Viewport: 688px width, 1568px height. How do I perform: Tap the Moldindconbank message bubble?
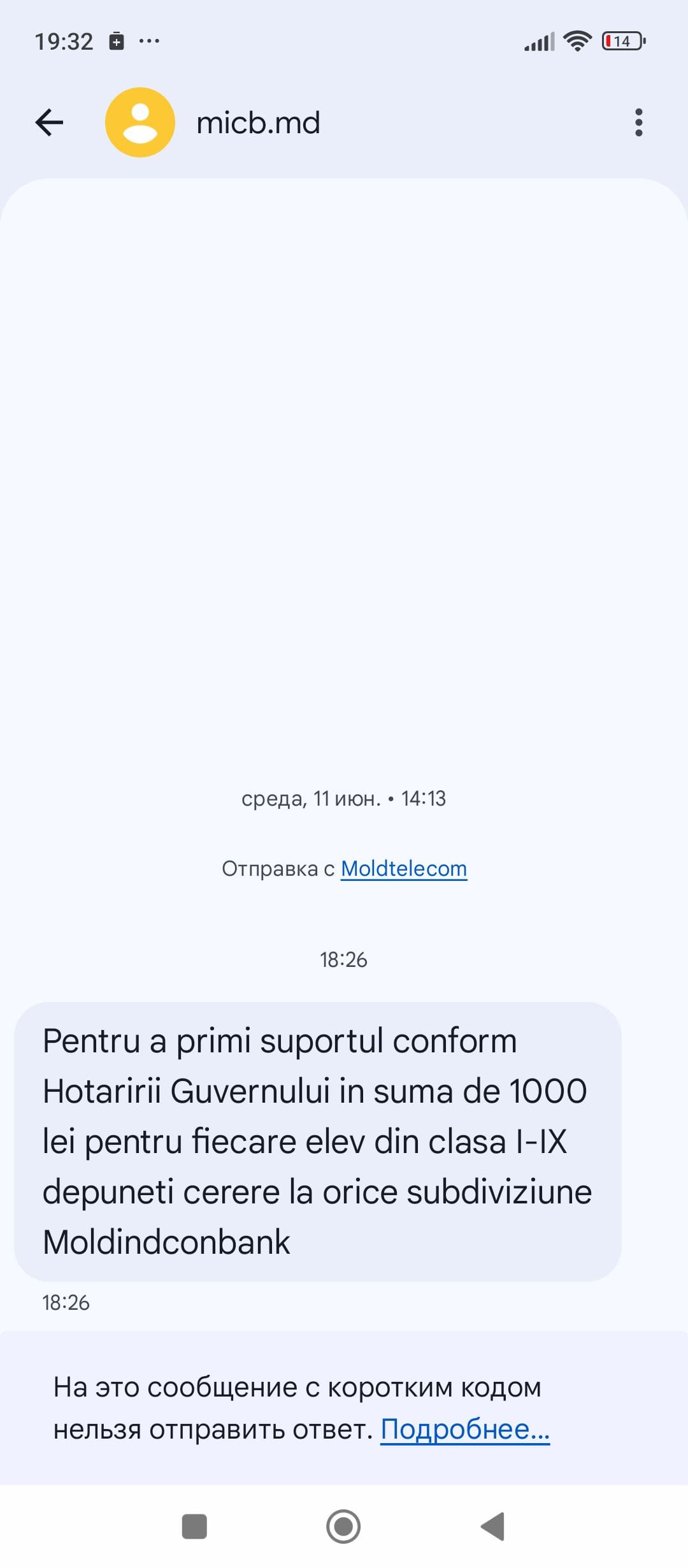(317, 1141)
